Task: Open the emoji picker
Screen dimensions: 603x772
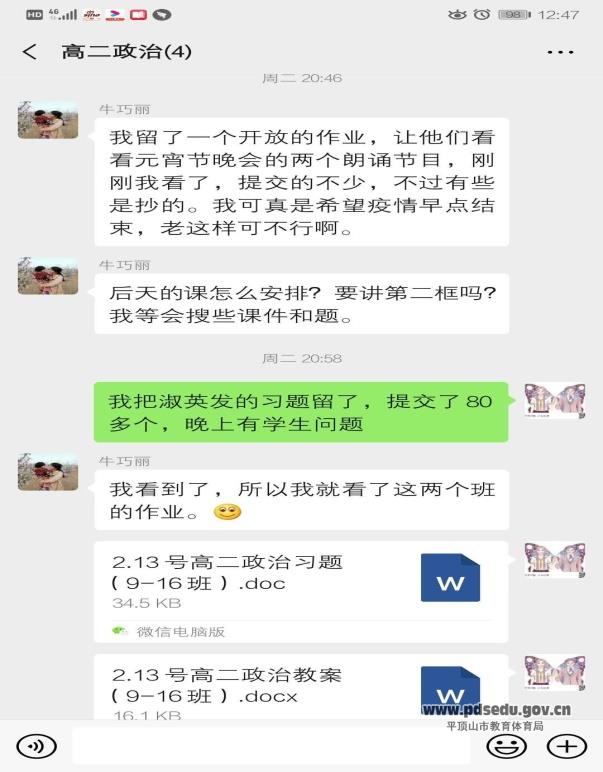Action: pyautogui.click(x=507, y=746)
